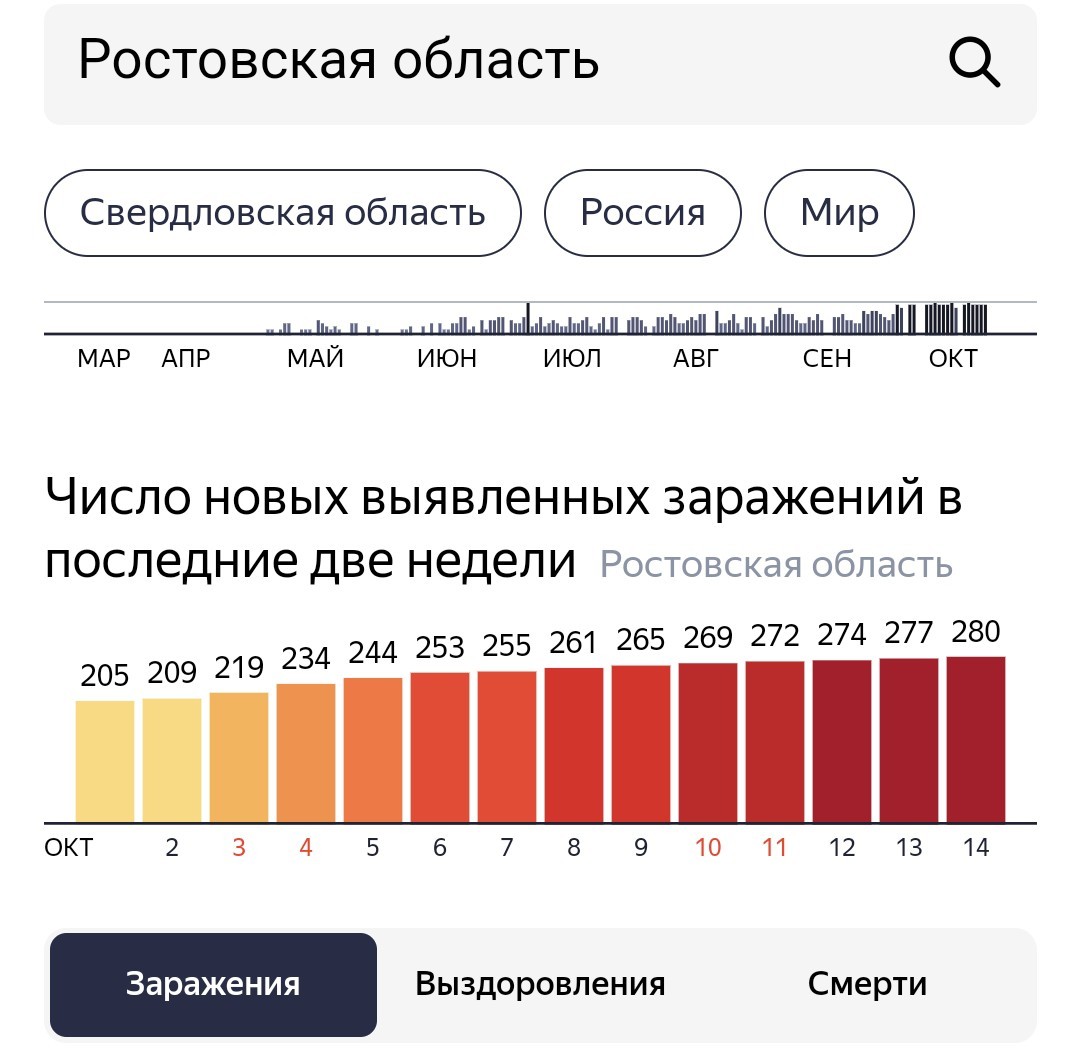Select the Свердловская область chip
Screen dimensions: 1080x1060
282,213
